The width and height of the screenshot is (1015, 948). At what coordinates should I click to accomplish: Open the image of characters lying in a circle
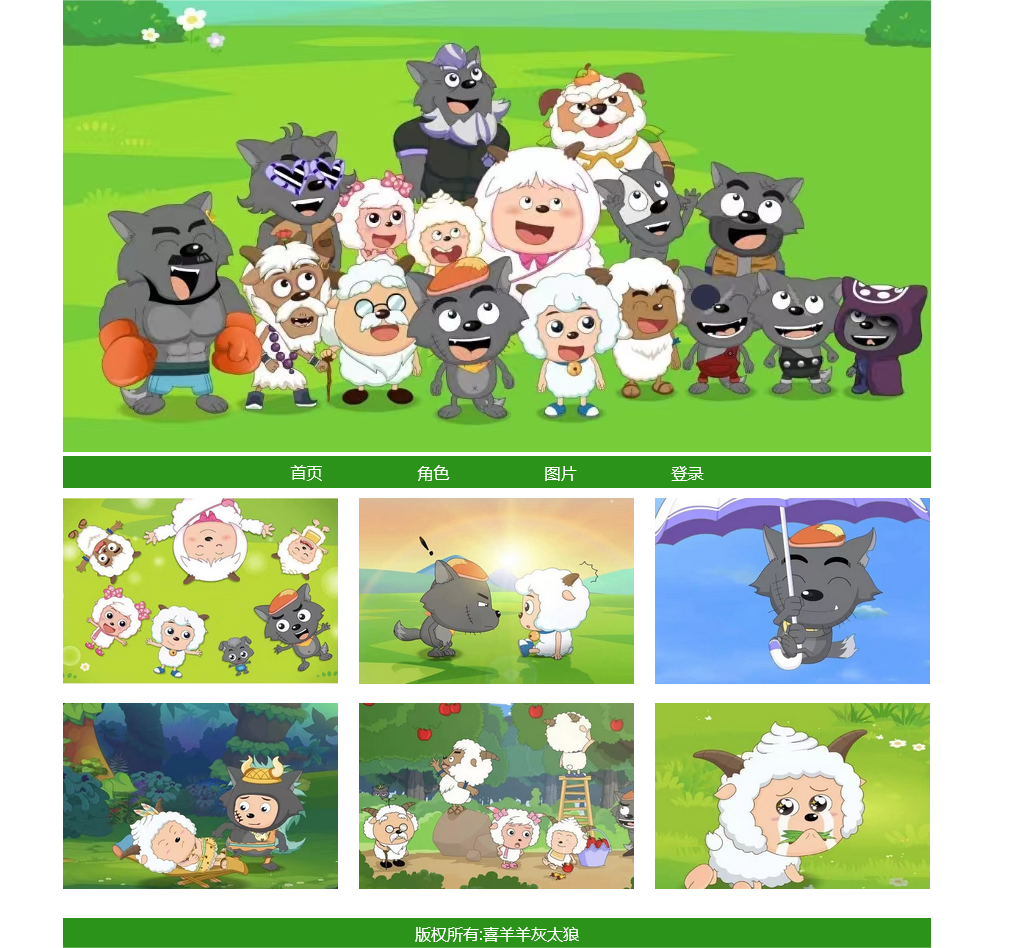[200, 590]
